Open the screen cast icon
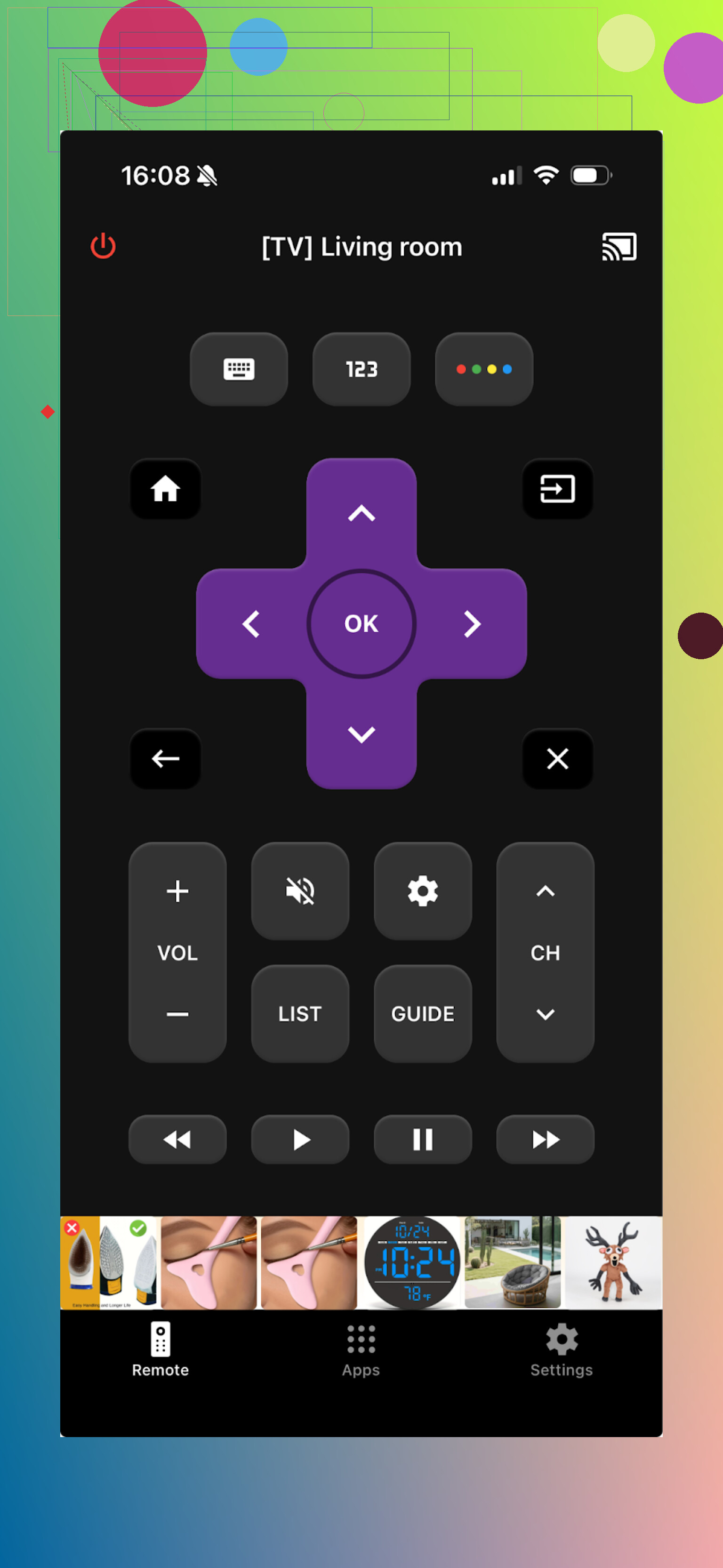 click(x=619, y=247)
